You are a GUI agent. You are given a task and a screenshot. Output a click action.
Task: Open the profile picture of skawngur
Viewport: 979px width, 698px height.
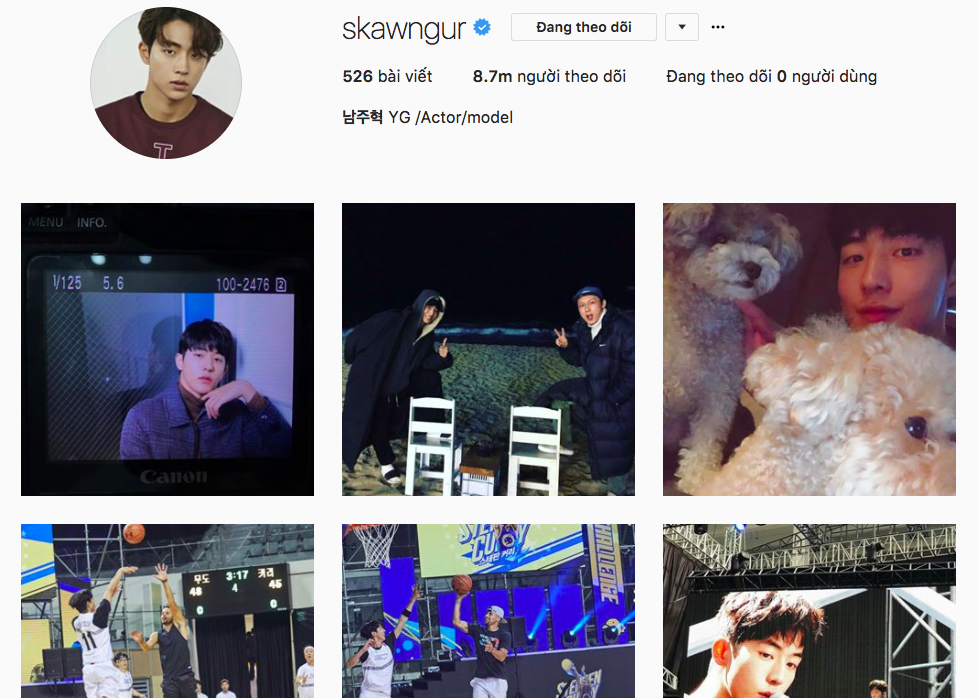point(165,83)
